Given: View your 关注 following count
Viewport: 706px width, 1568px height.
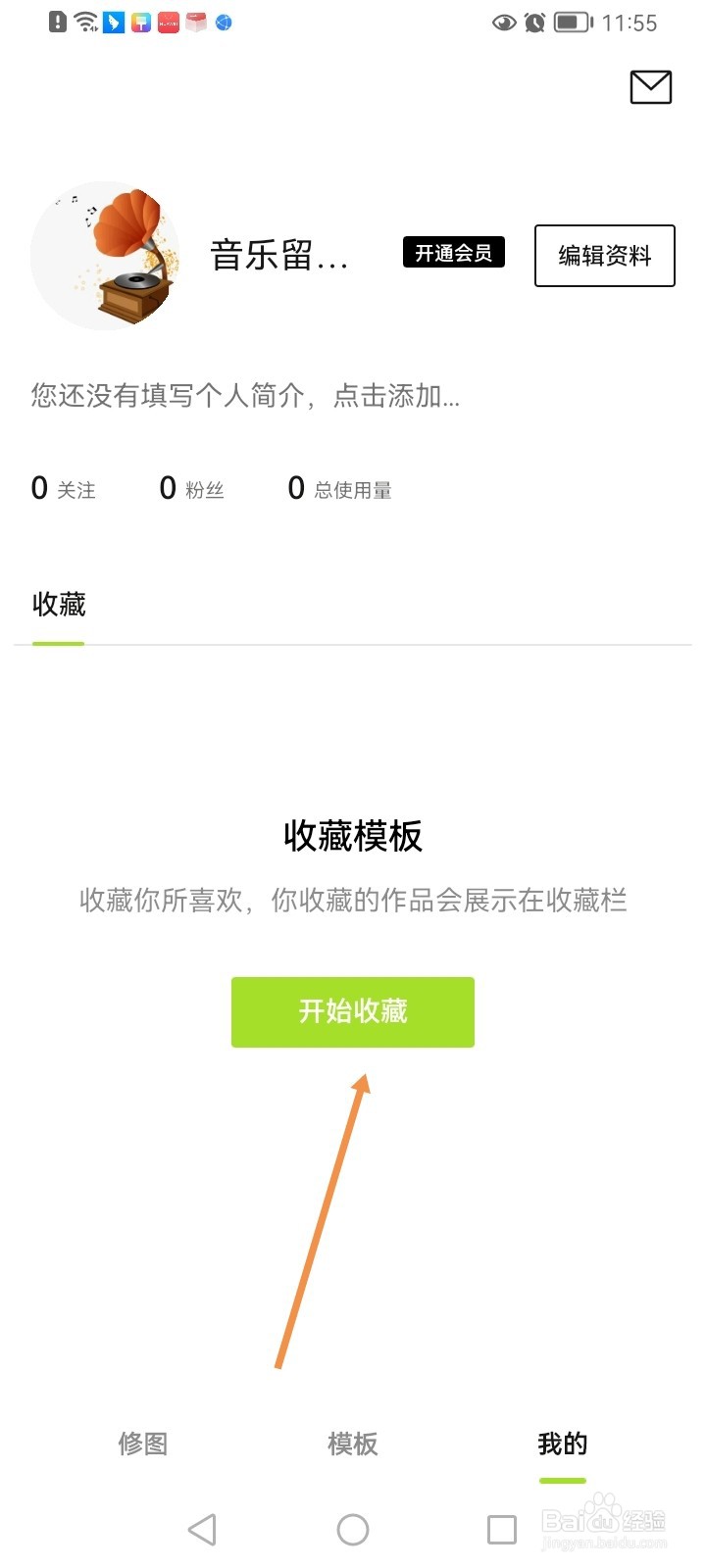Looking at the screenshot, I should tap(64, 488).
